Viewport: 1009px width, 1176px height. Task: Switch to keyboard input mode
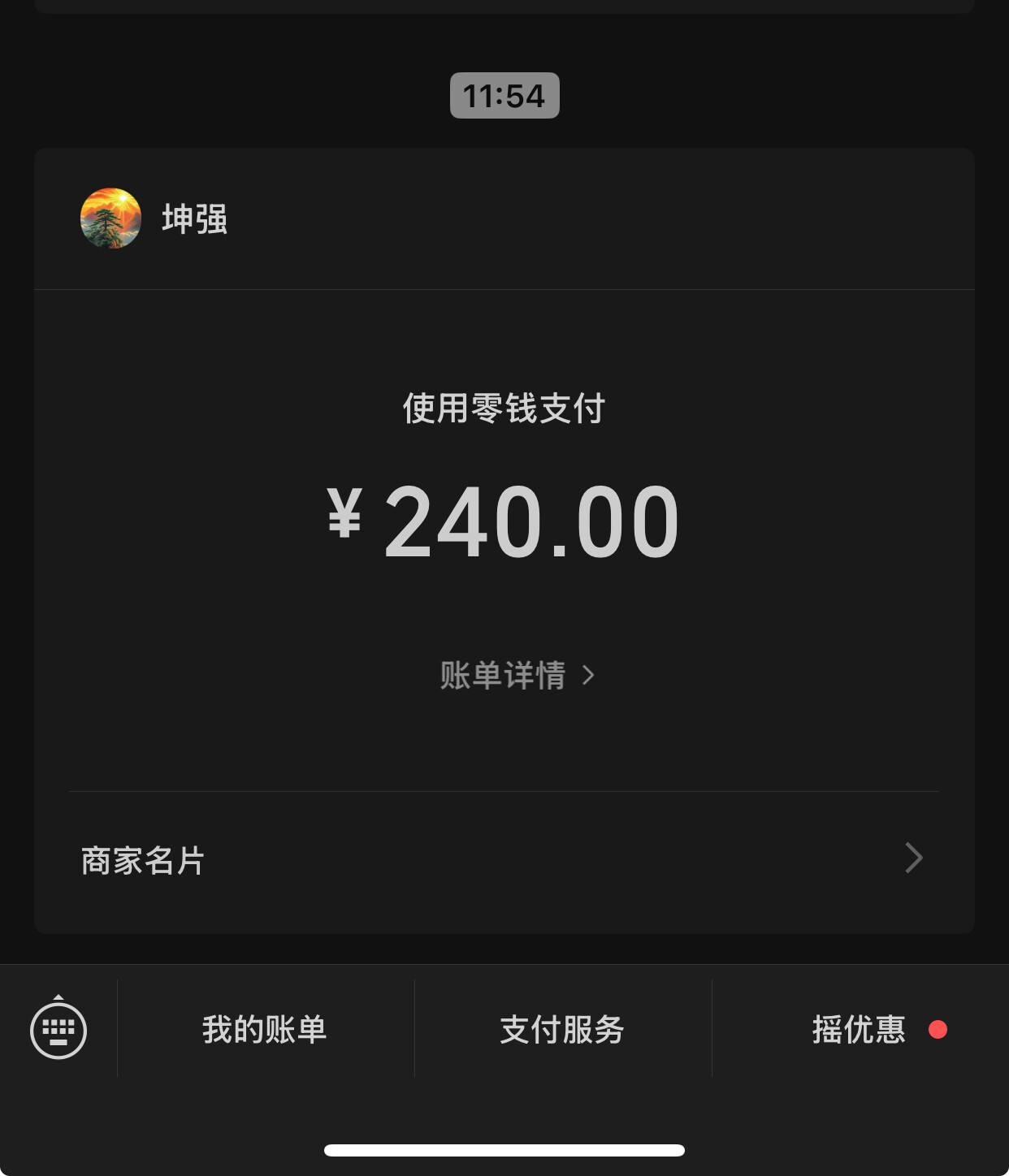[x=58, y=1029]
